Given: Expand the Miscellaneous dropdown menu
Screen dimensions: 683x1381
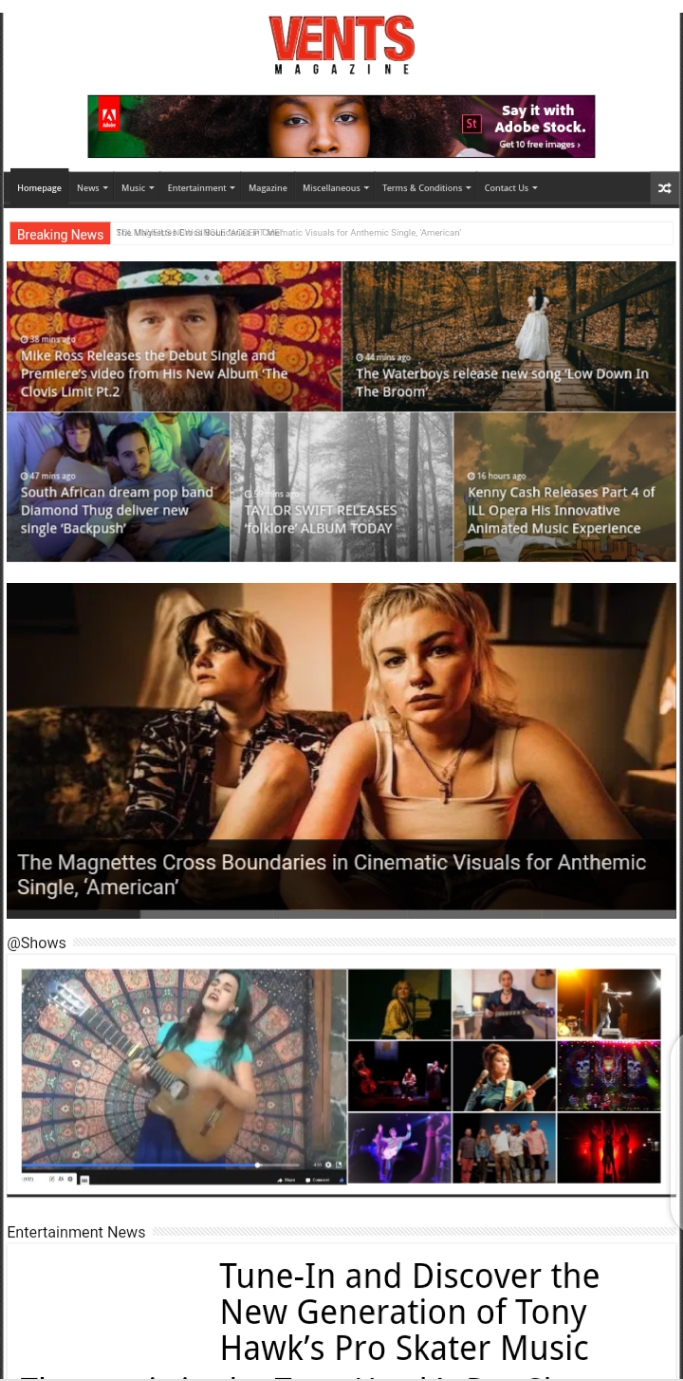Looking at the screenshot, I should pyautogui.click(x=335, y=188).
